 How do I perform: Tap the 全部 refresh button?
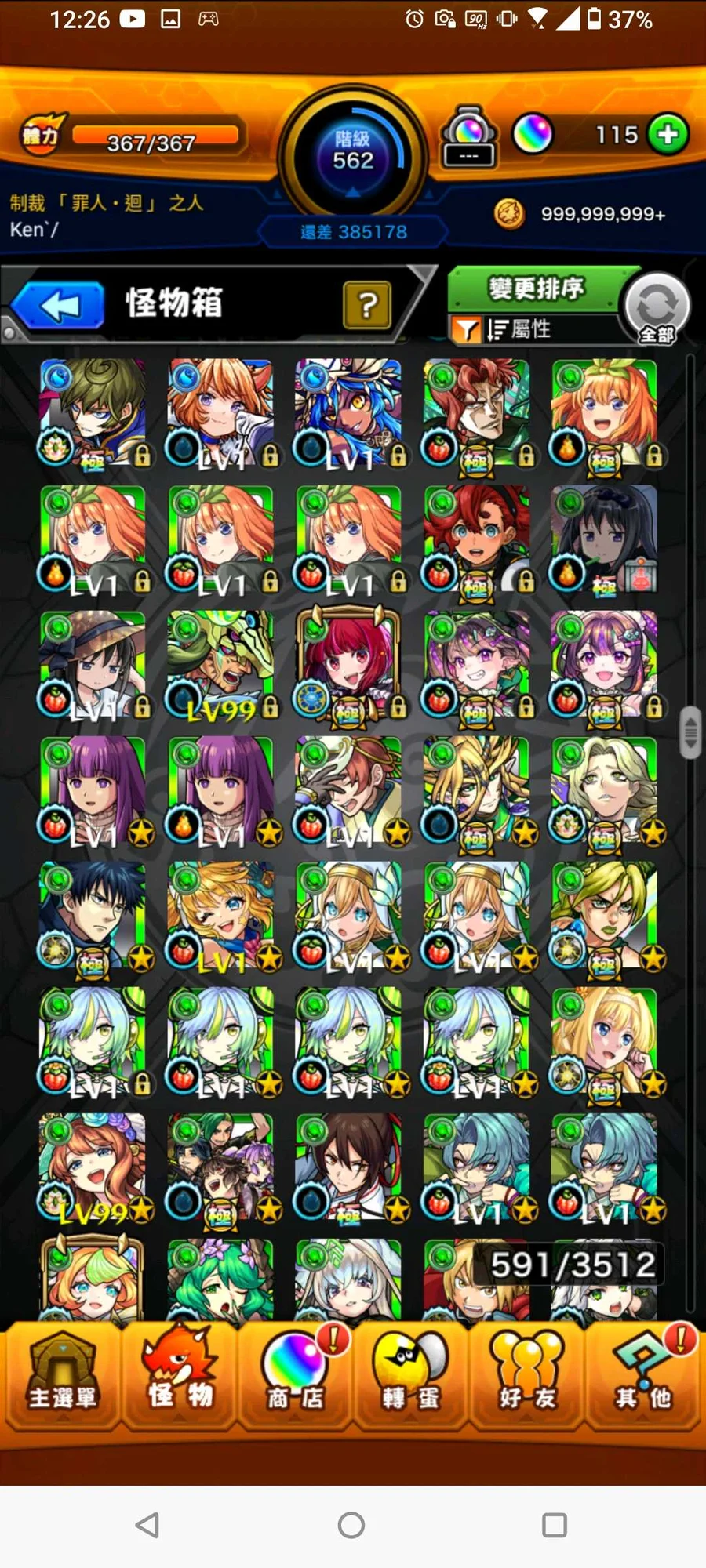[657, 309]
